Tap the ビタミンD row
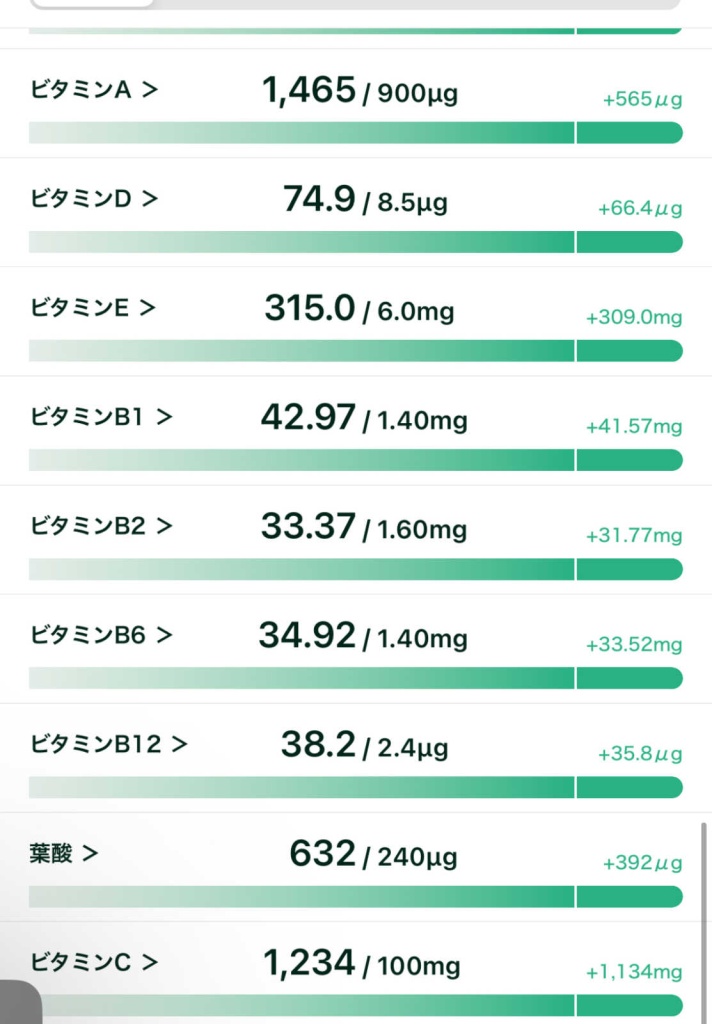This screenshot has width=712, height=1024. tap(94, 199)
